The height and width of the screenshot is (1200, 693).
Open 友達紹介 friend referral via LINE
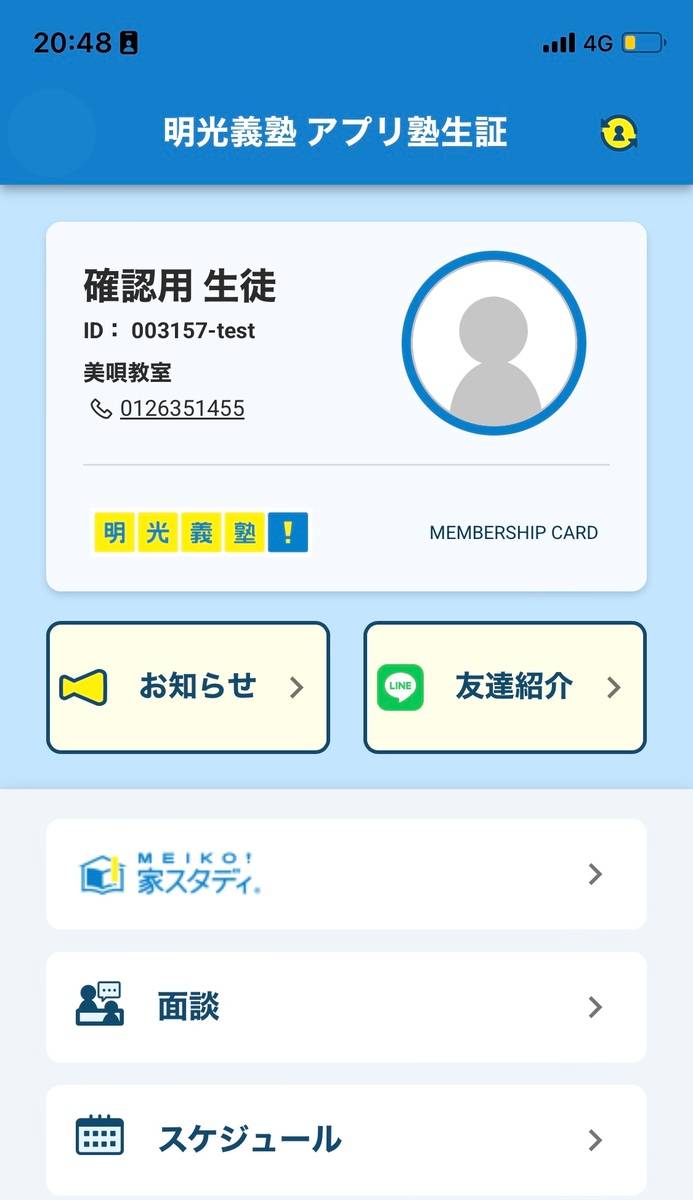coord(504,687)
